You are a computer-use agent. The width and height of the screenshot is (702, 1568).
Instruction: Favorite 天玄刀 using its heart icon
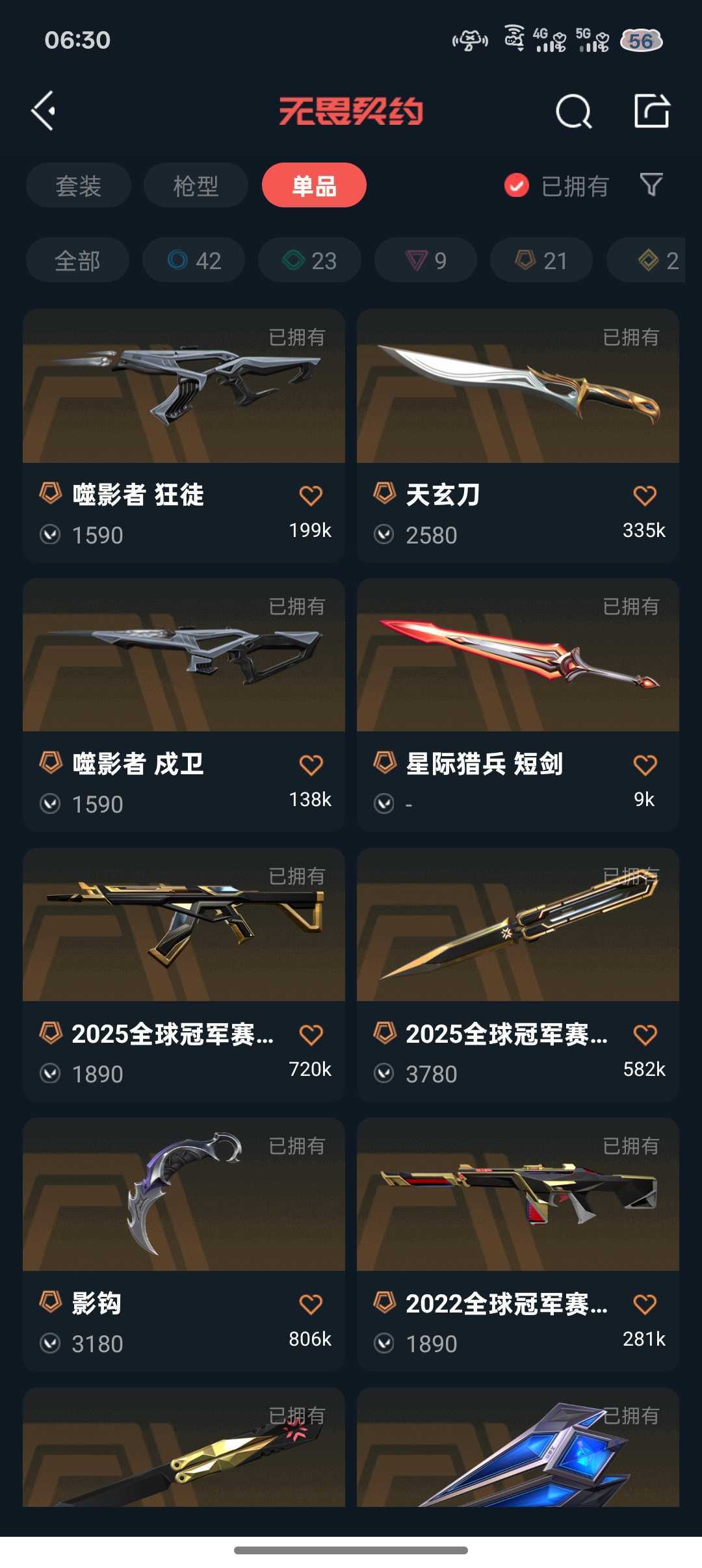point(645,494)
